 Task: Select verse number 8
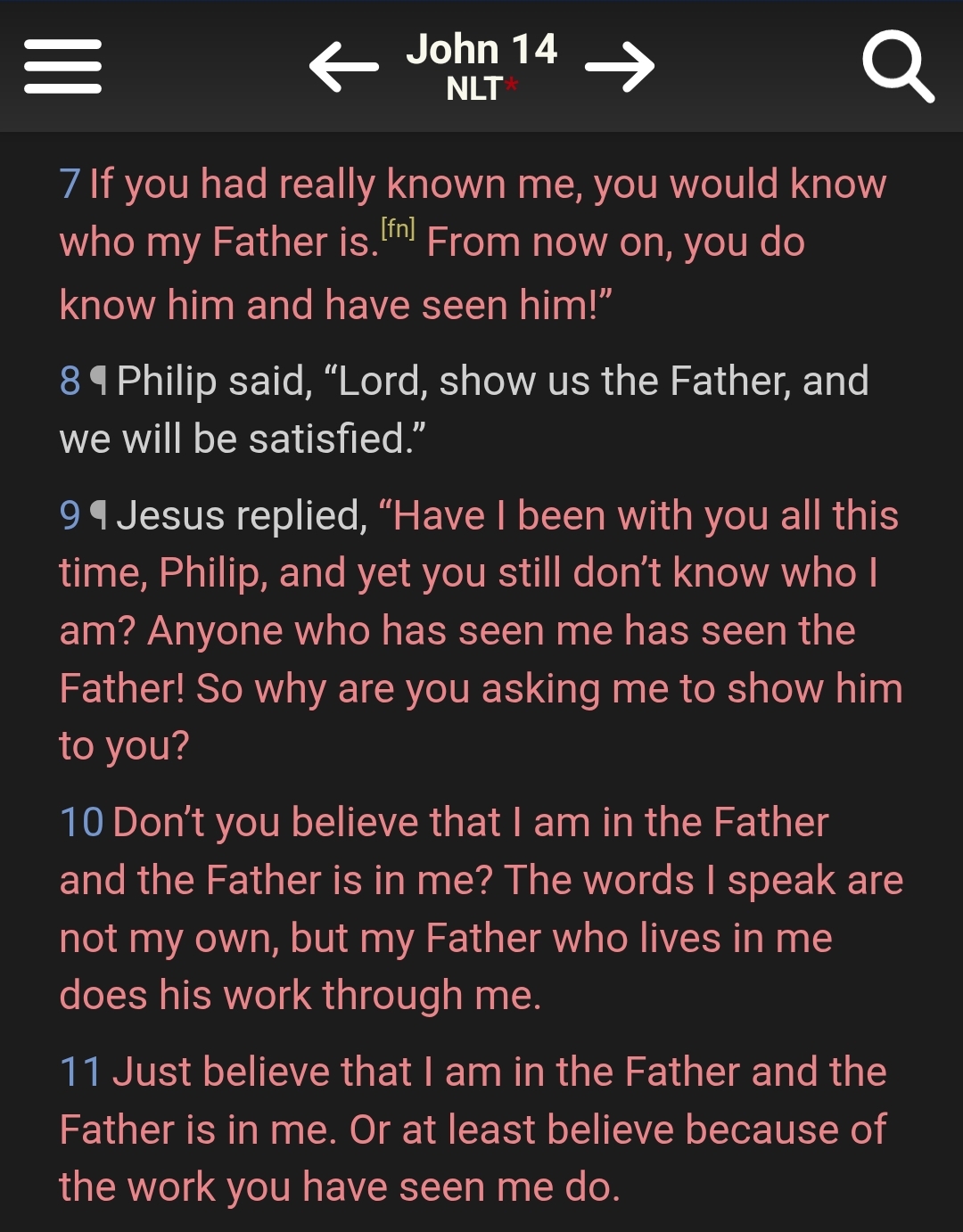(70, 382)
